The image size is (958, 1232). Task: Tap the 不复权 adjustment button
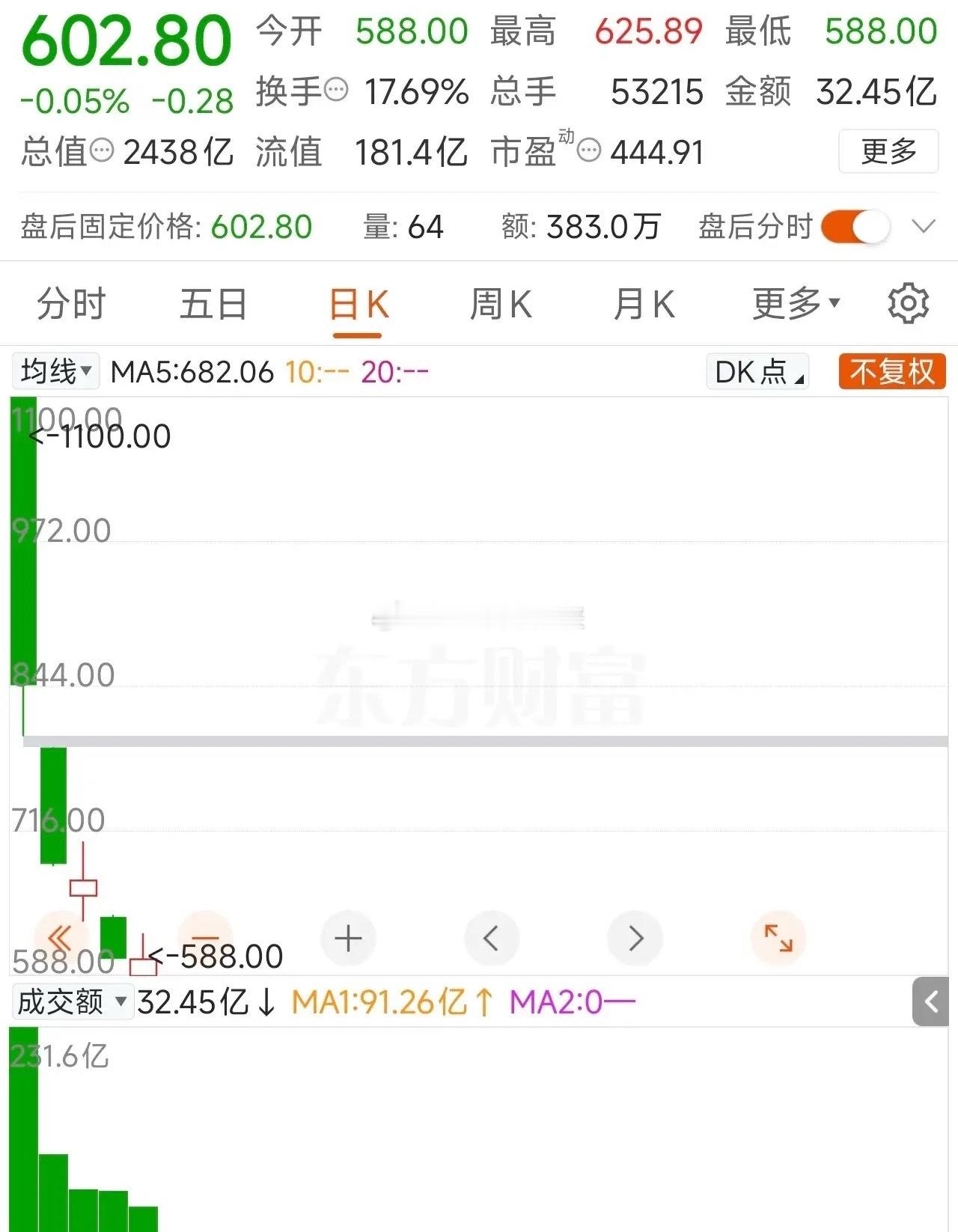tap(892, 371)
